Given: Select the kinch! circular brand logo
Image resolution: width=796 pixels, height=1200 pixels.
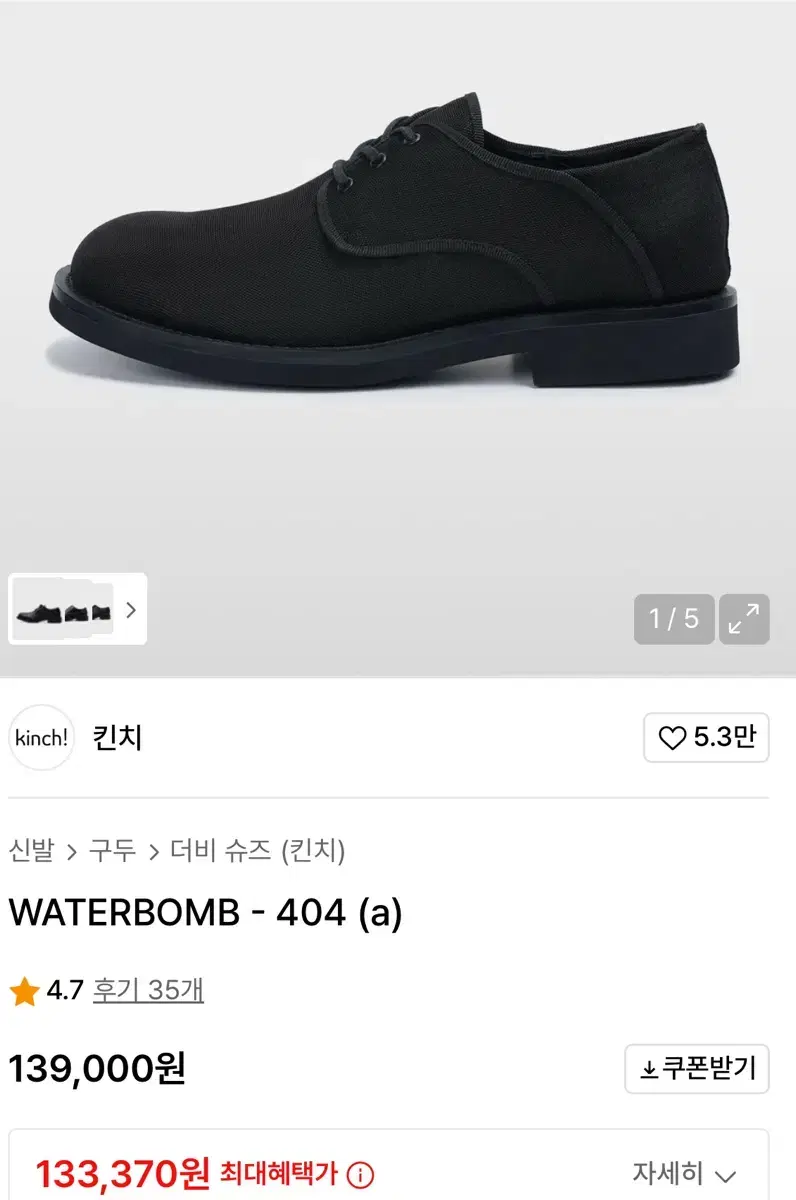Looking at the screenshot, I should coord(41,738).
